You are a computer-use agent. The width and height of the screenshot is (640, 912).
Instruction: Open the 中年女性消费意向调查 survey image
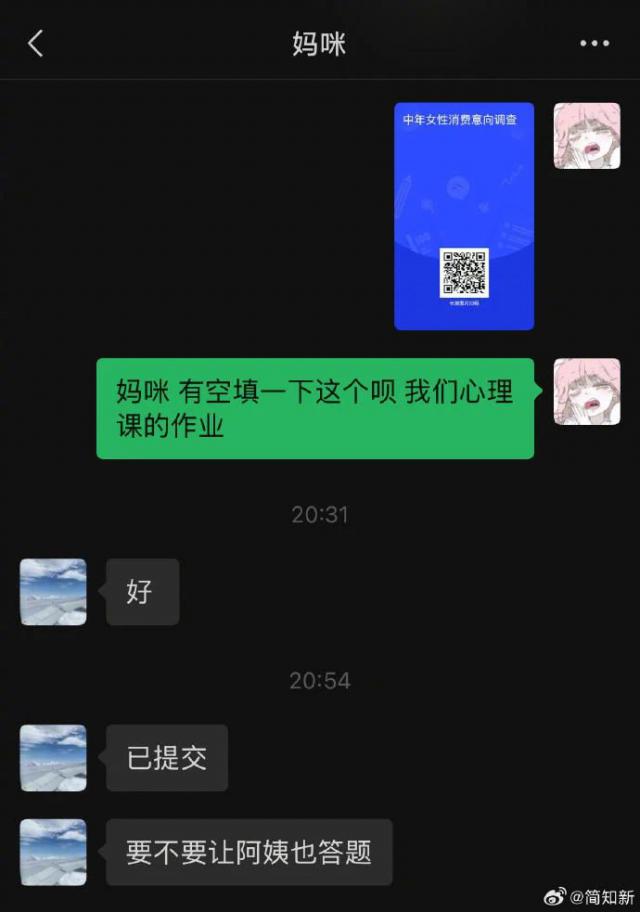click(464, 216)
